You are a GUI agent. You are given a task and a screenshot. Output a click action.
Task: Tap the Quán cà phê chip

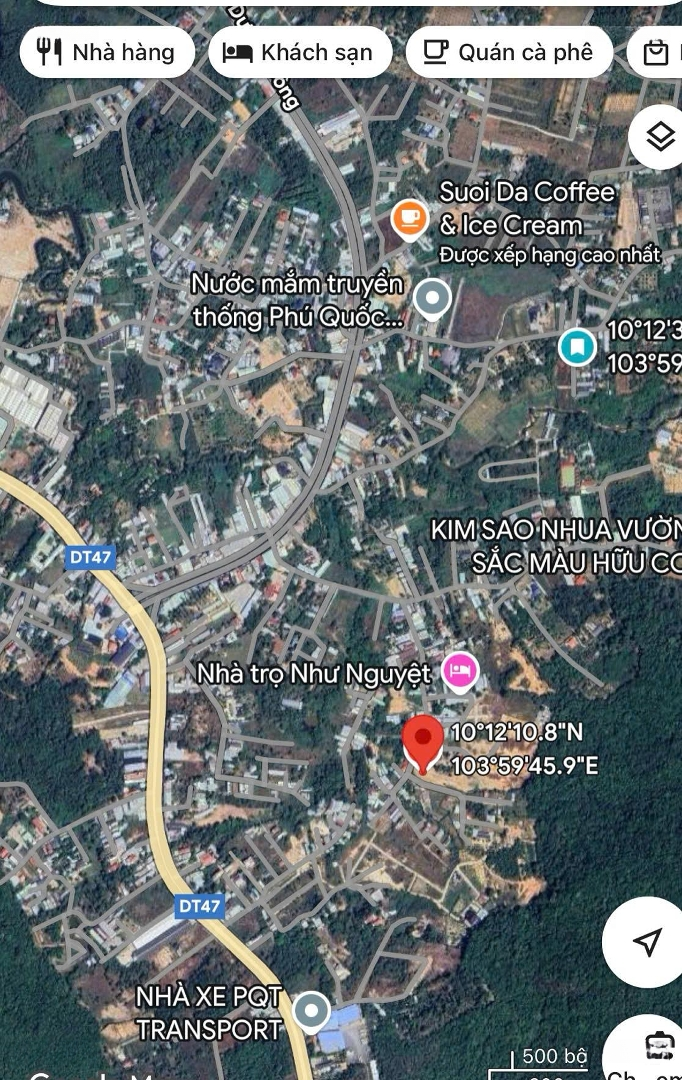click(508, 53)
